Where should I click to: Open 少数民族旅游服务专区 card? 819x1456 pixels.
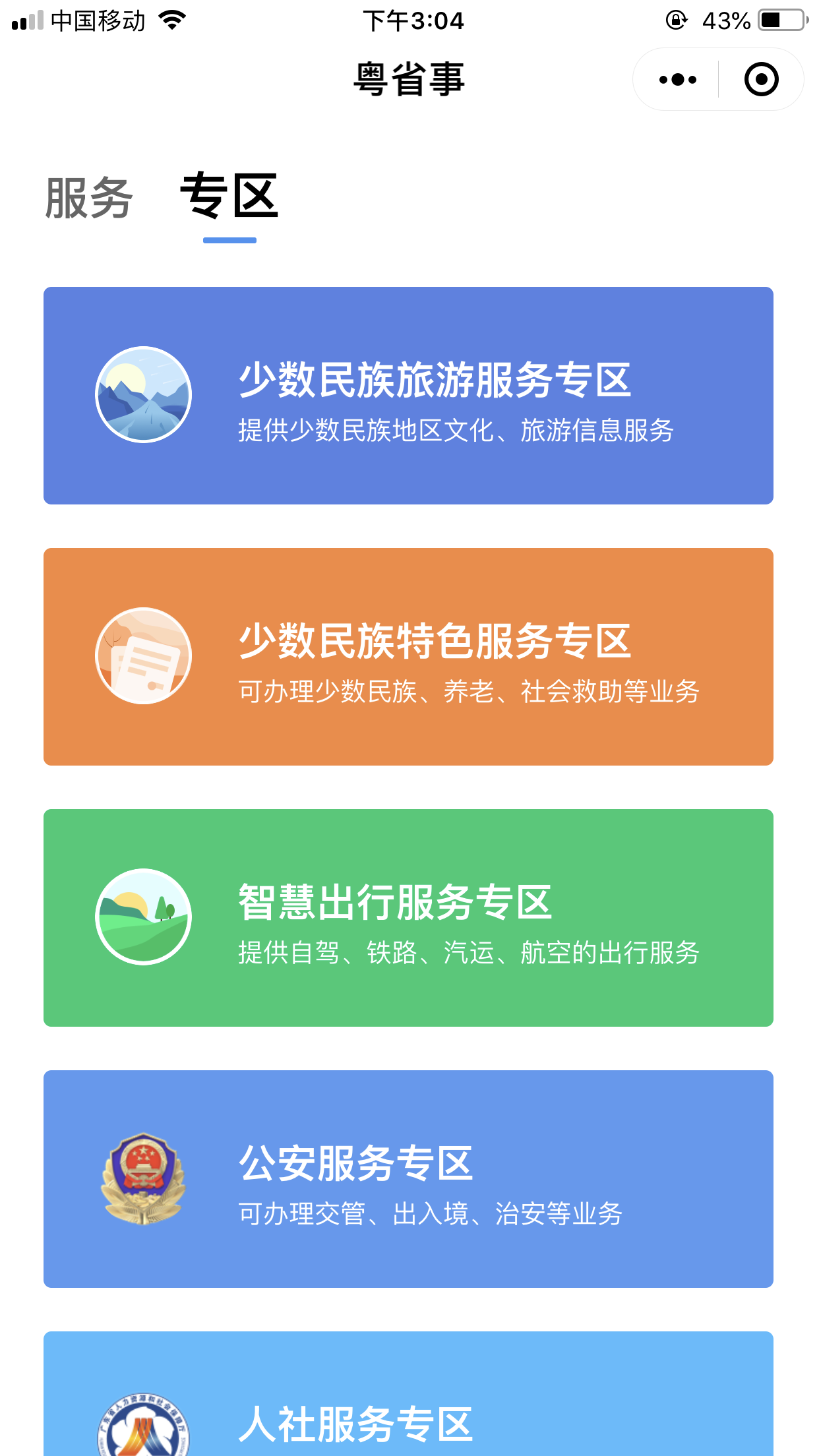[408, 396]
